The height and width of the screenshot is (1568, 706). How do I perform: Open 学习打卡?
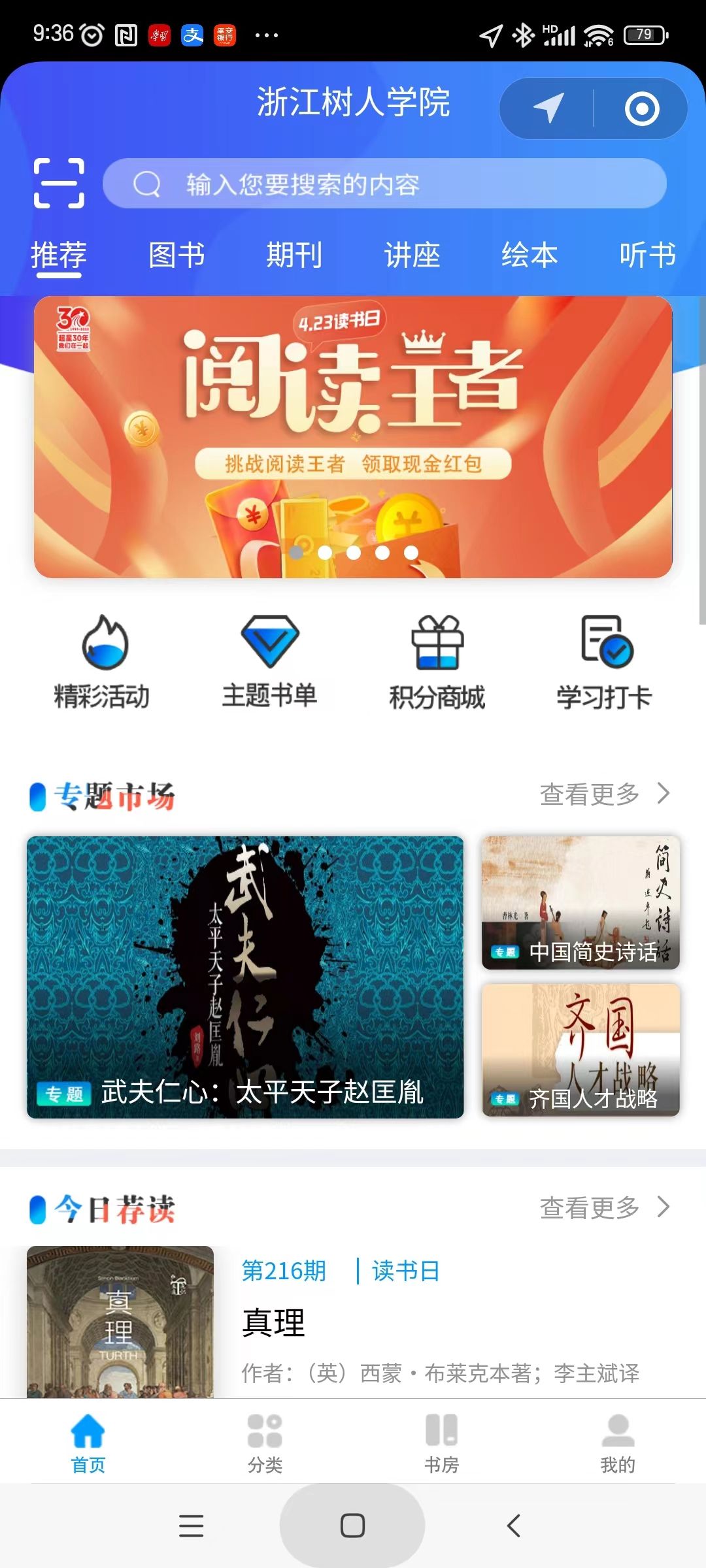tap(604, 661)
